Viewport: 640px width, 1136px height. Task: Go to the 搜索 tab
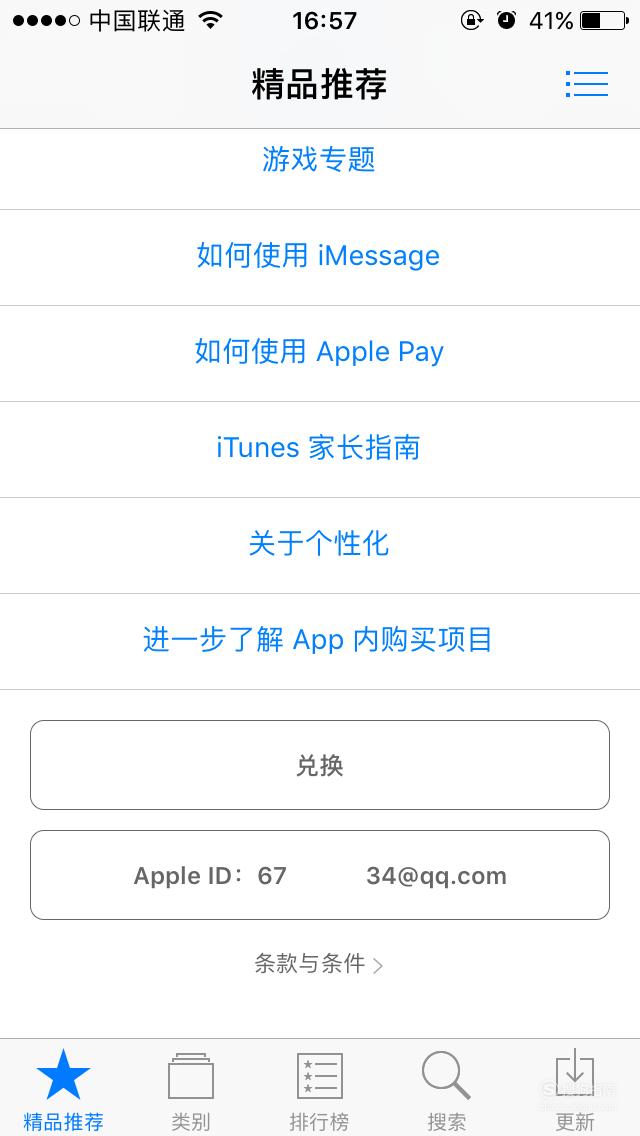(x=446, y=1091)
